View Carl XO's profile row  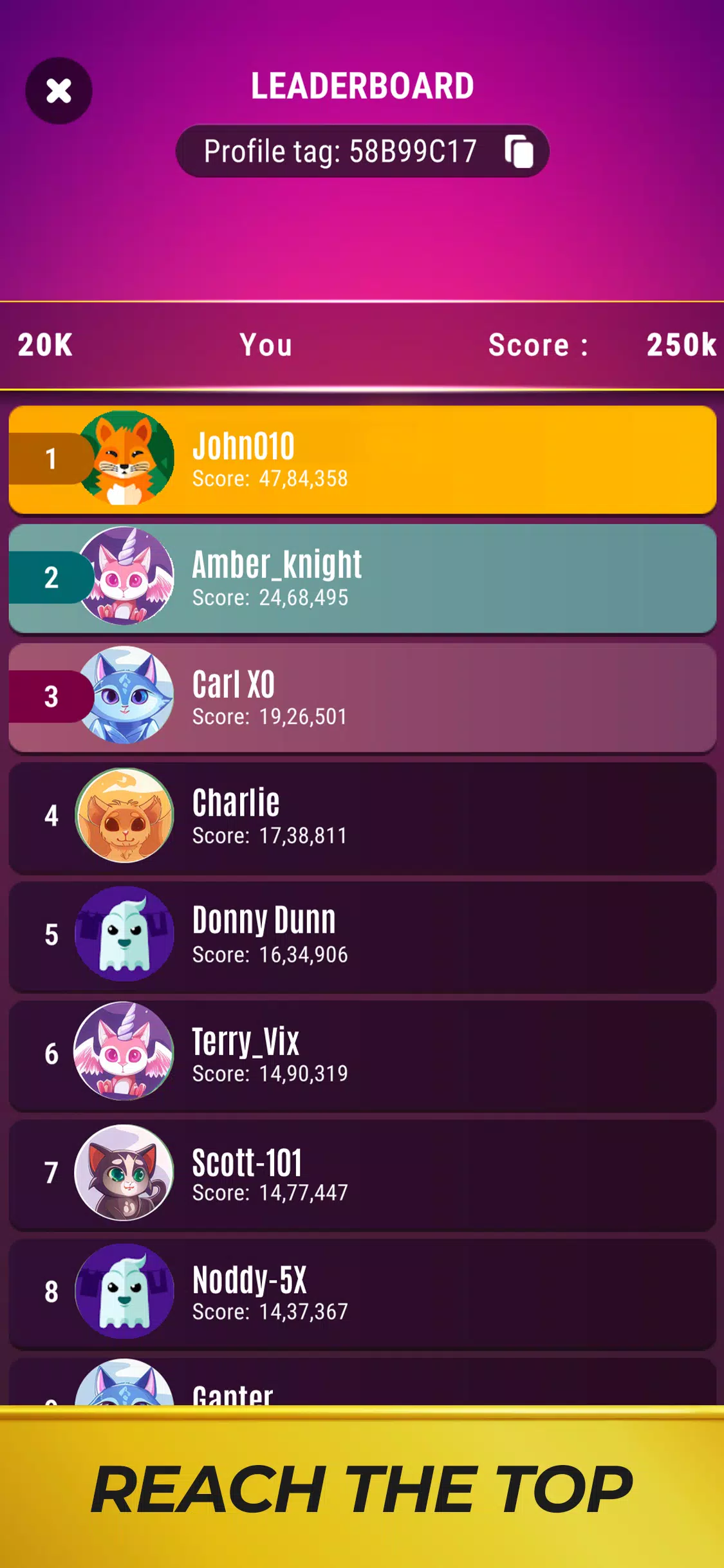[x=362, y=698]
